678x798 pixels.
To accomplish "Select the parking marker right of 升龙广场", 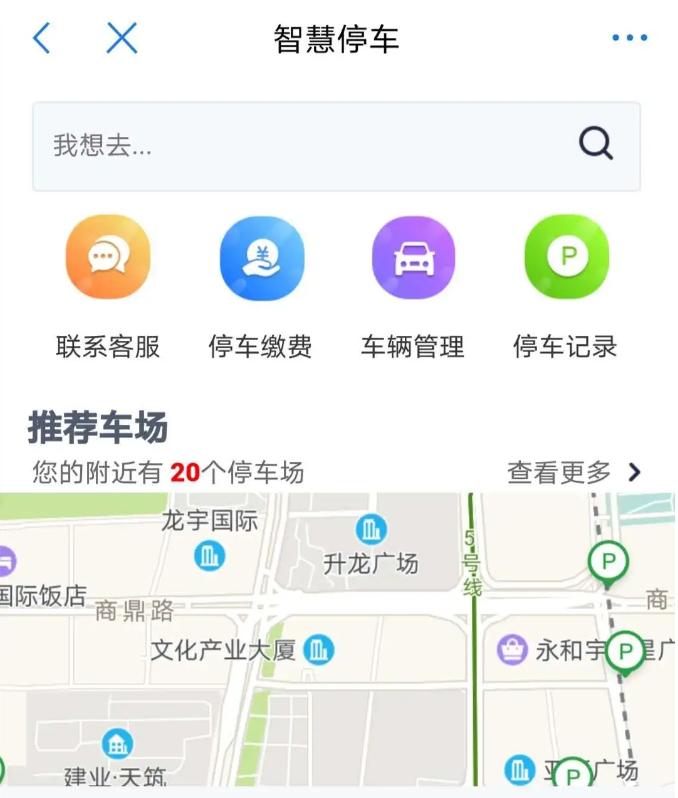I will [x=607, y=562].
